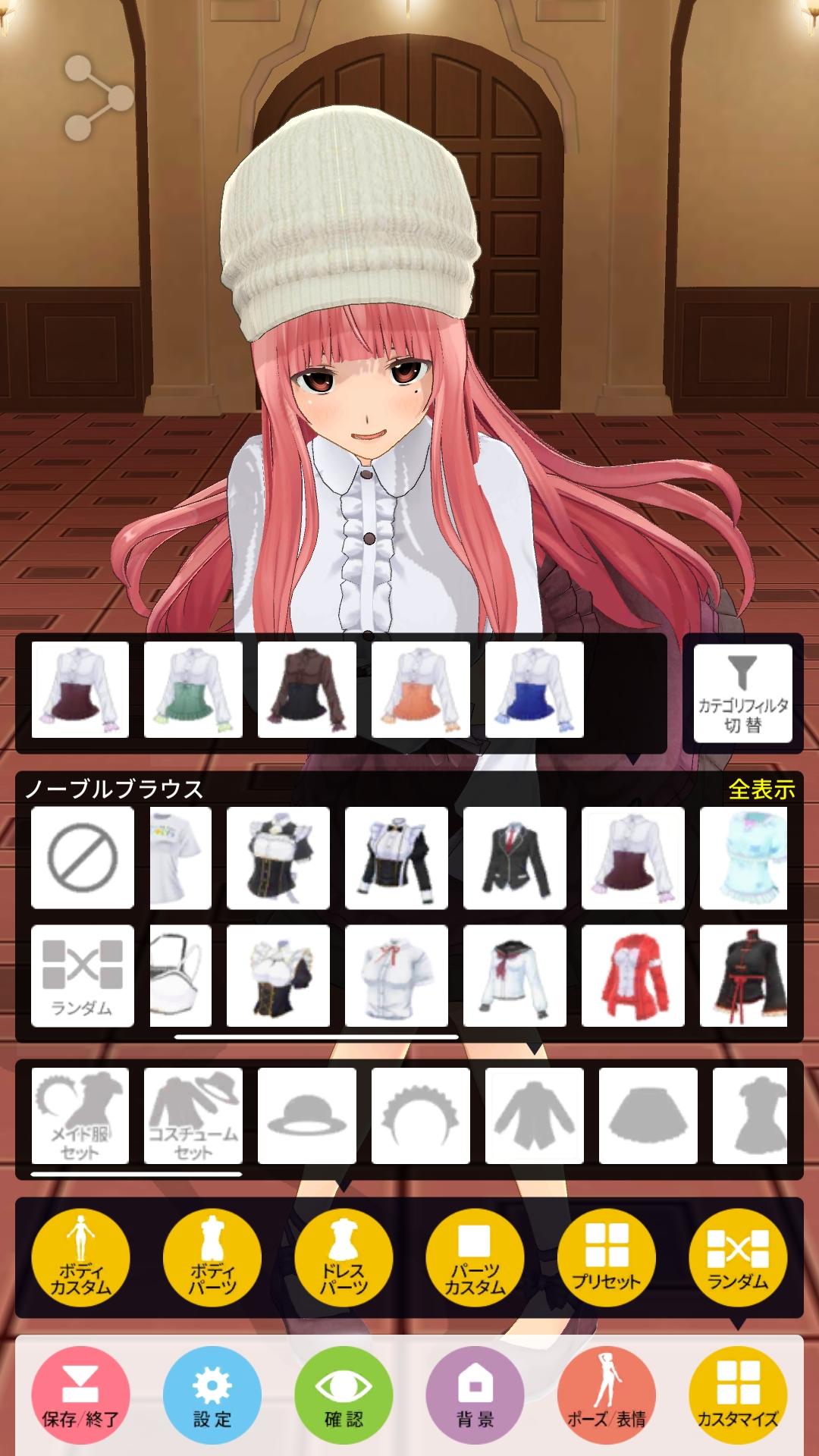Tap 全表示 to show all items
The image size is (819, 1456).
(x=761, y=789)
